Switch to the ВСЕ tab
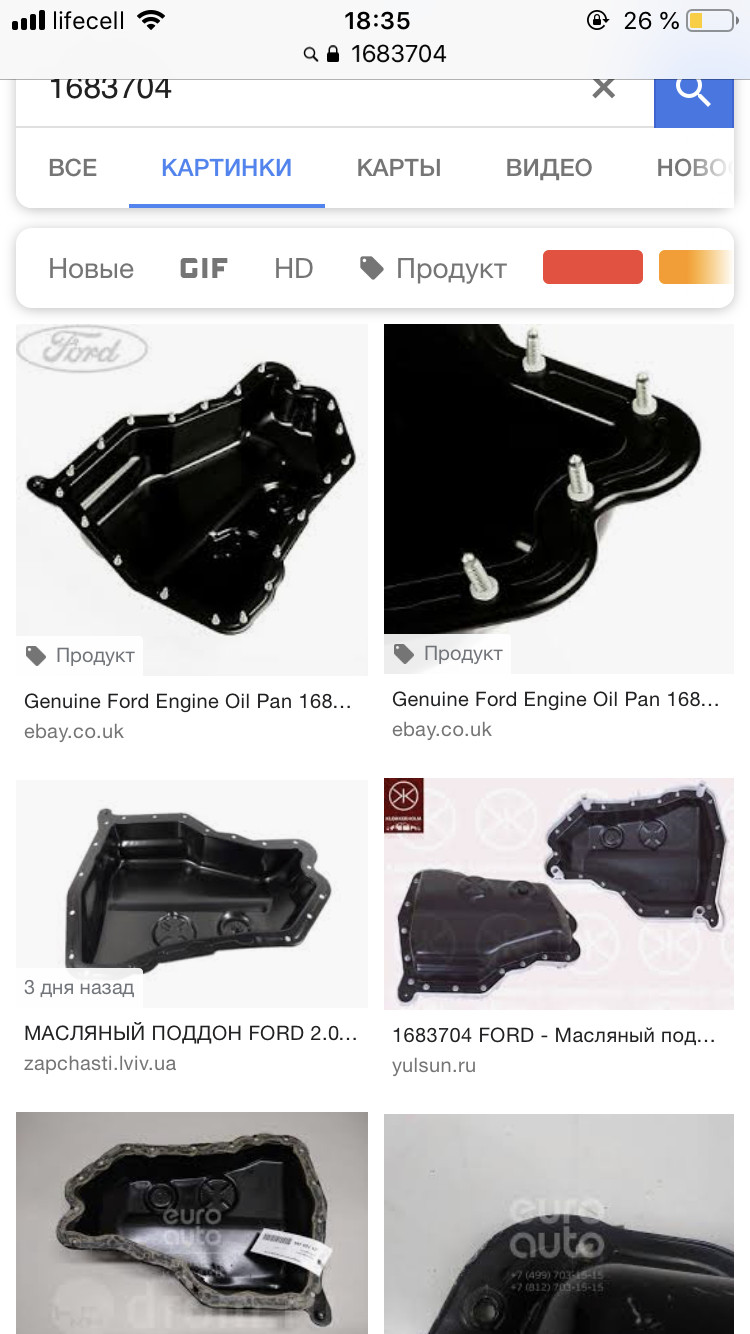The height and width of the screenshot is (1334, 750). pyautogui.click(x=73, y=168)
